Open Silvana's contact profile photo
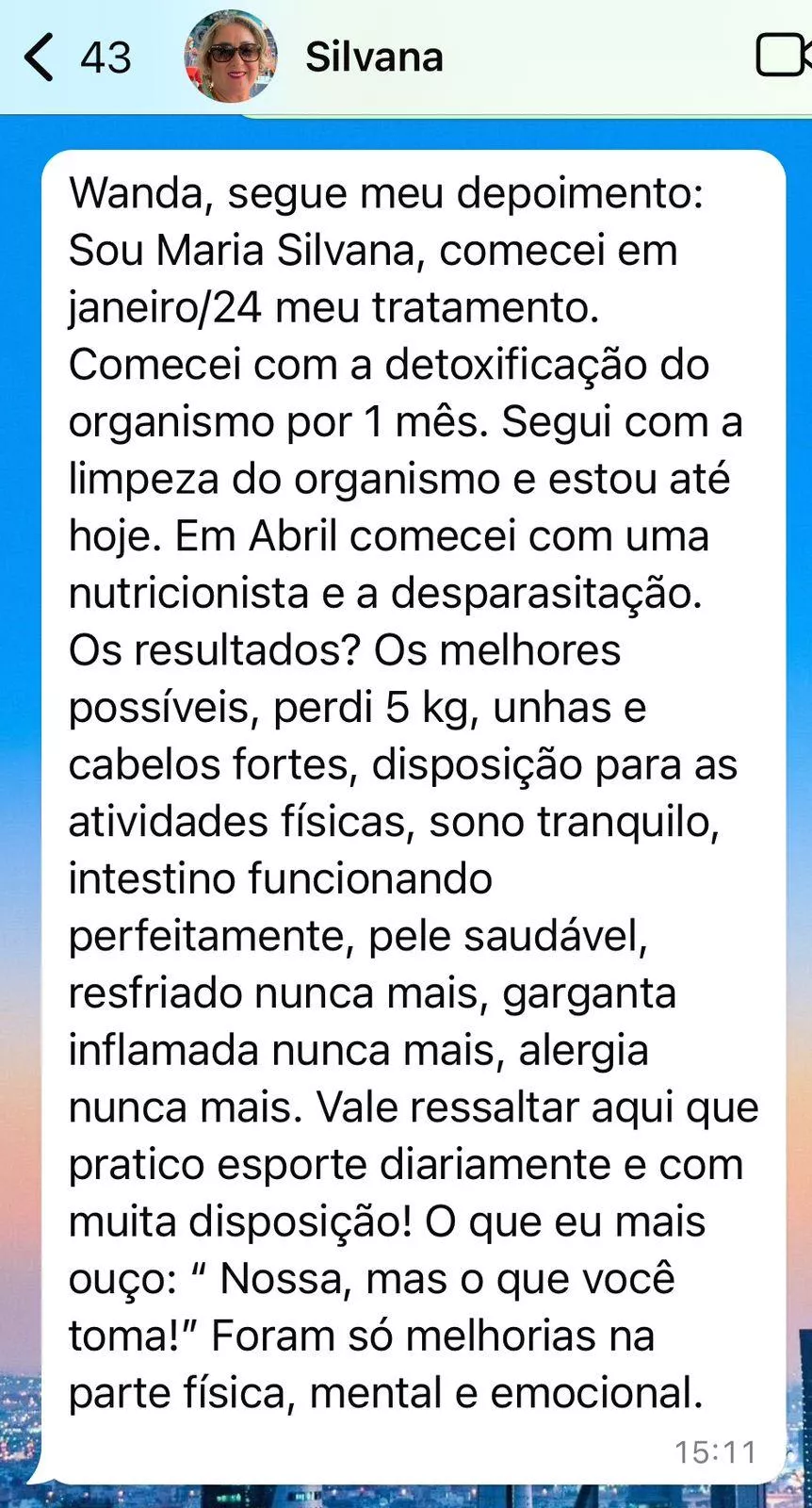This screenshot has width=812, height=1508. (231, 57)
